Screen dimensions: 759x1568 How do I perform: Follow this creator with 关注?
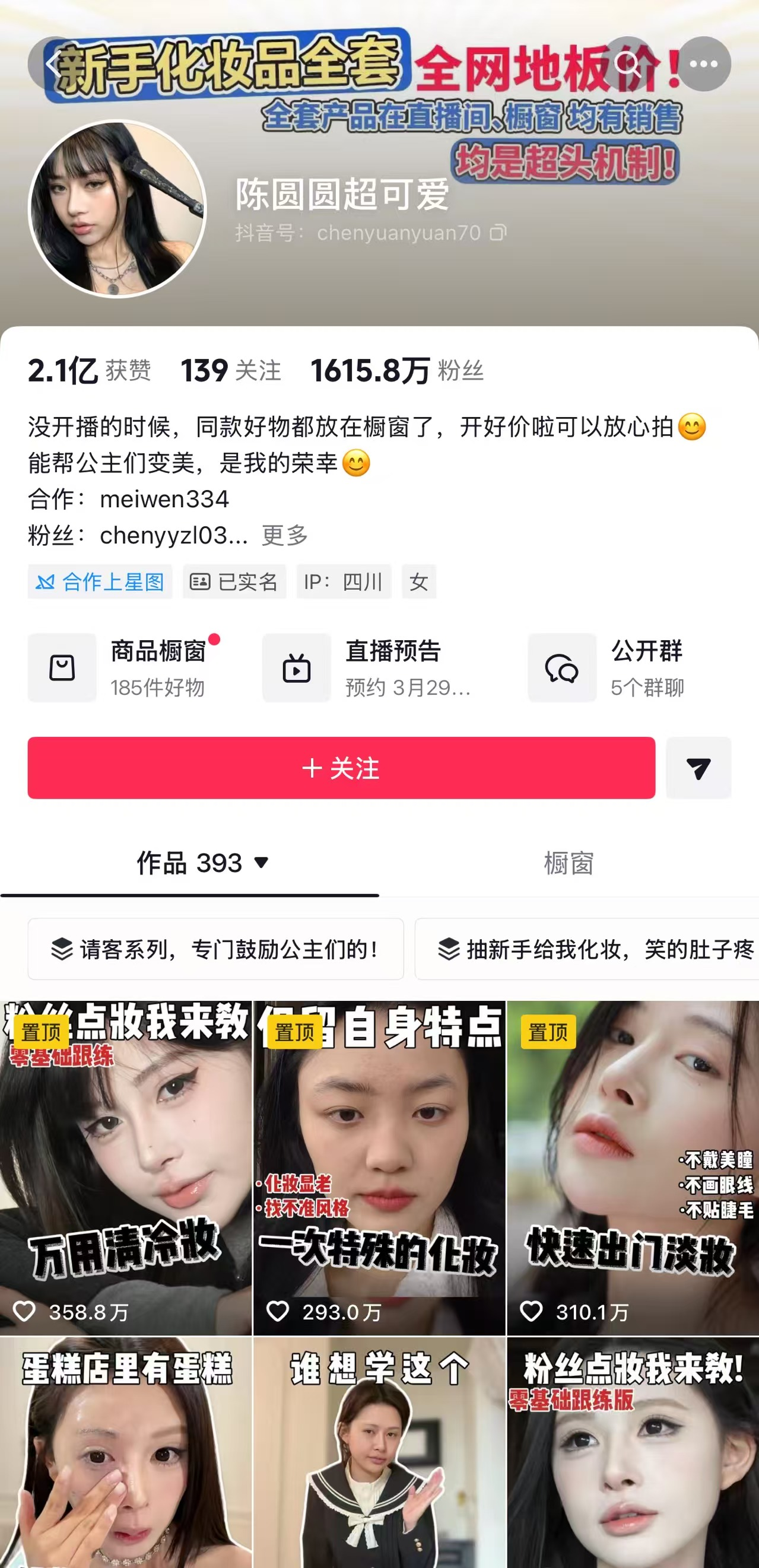click(341, 768)
